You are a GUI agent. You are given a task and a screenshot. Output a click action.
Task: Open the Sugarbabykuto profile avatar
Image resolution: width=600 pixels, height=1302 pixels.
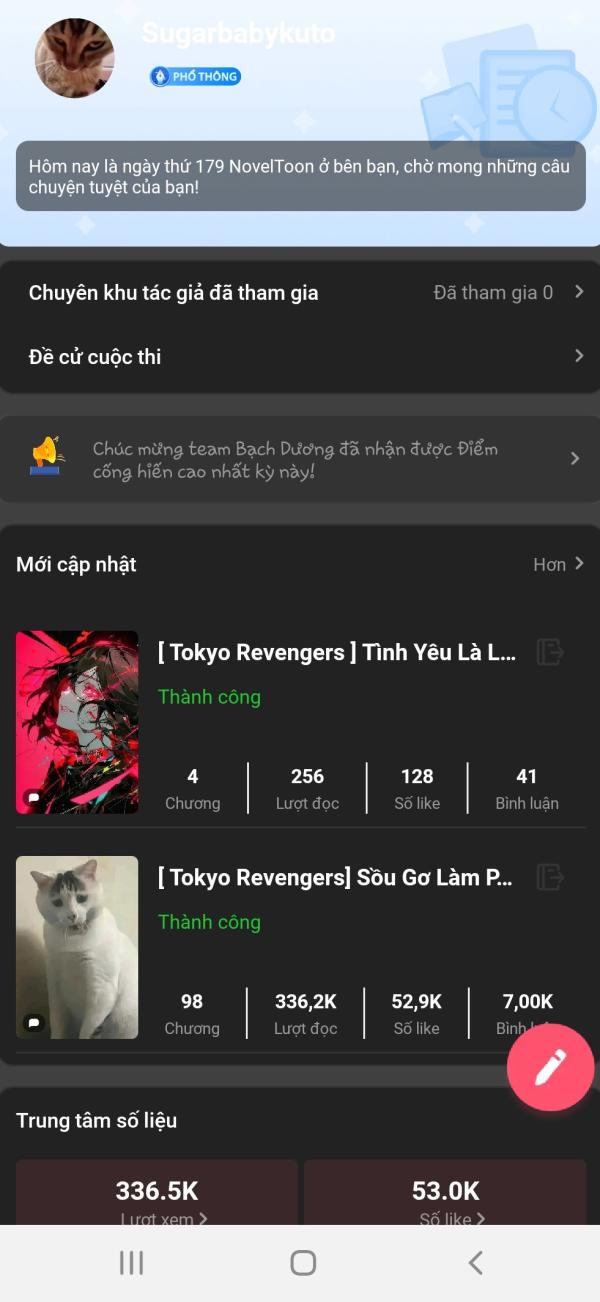[x=74, y=58]
